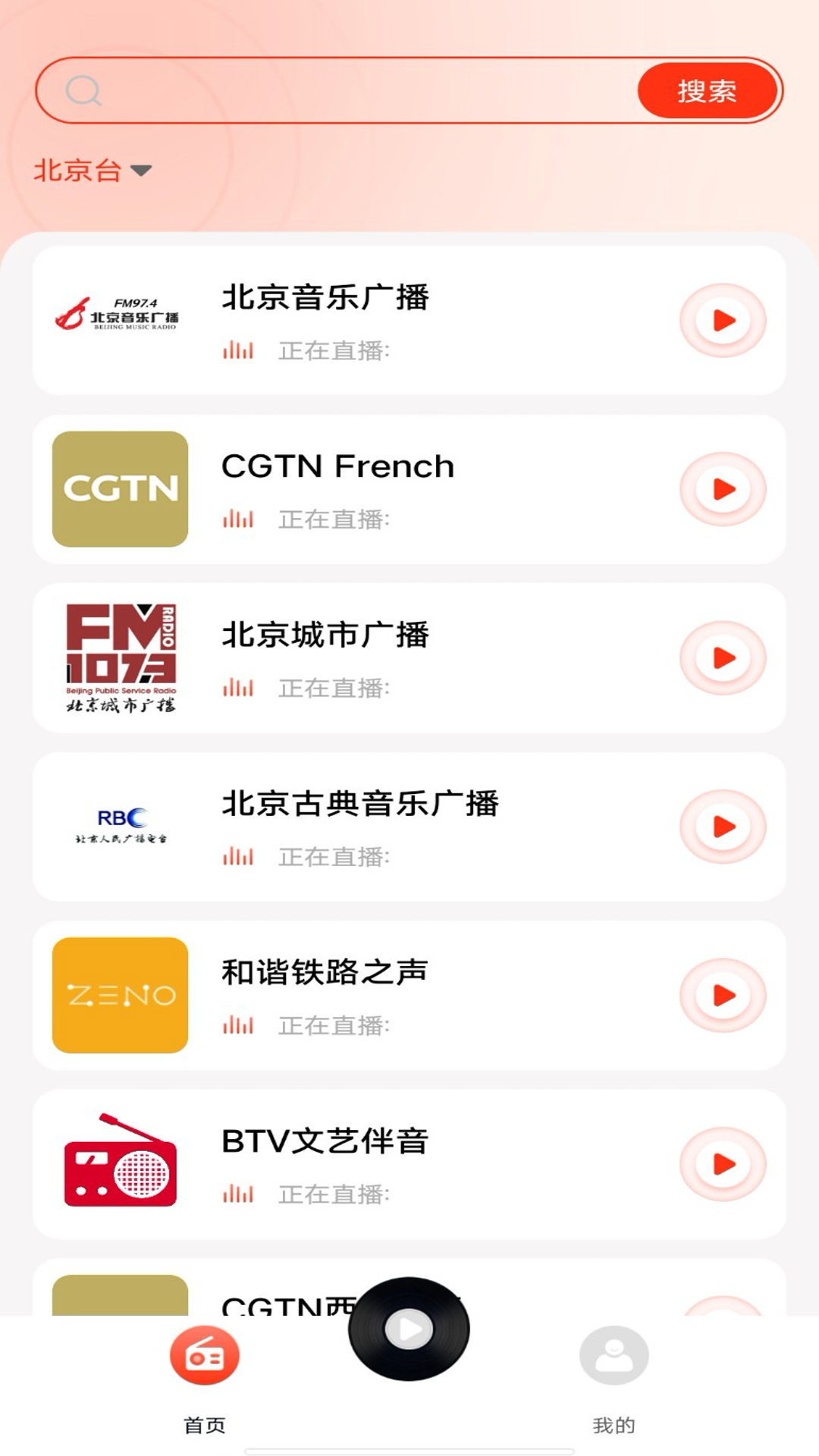The height and width of the screenshot is (1456, 819).
Task: Play 北京古典音乐广播 station
Action: click(723, 827)
